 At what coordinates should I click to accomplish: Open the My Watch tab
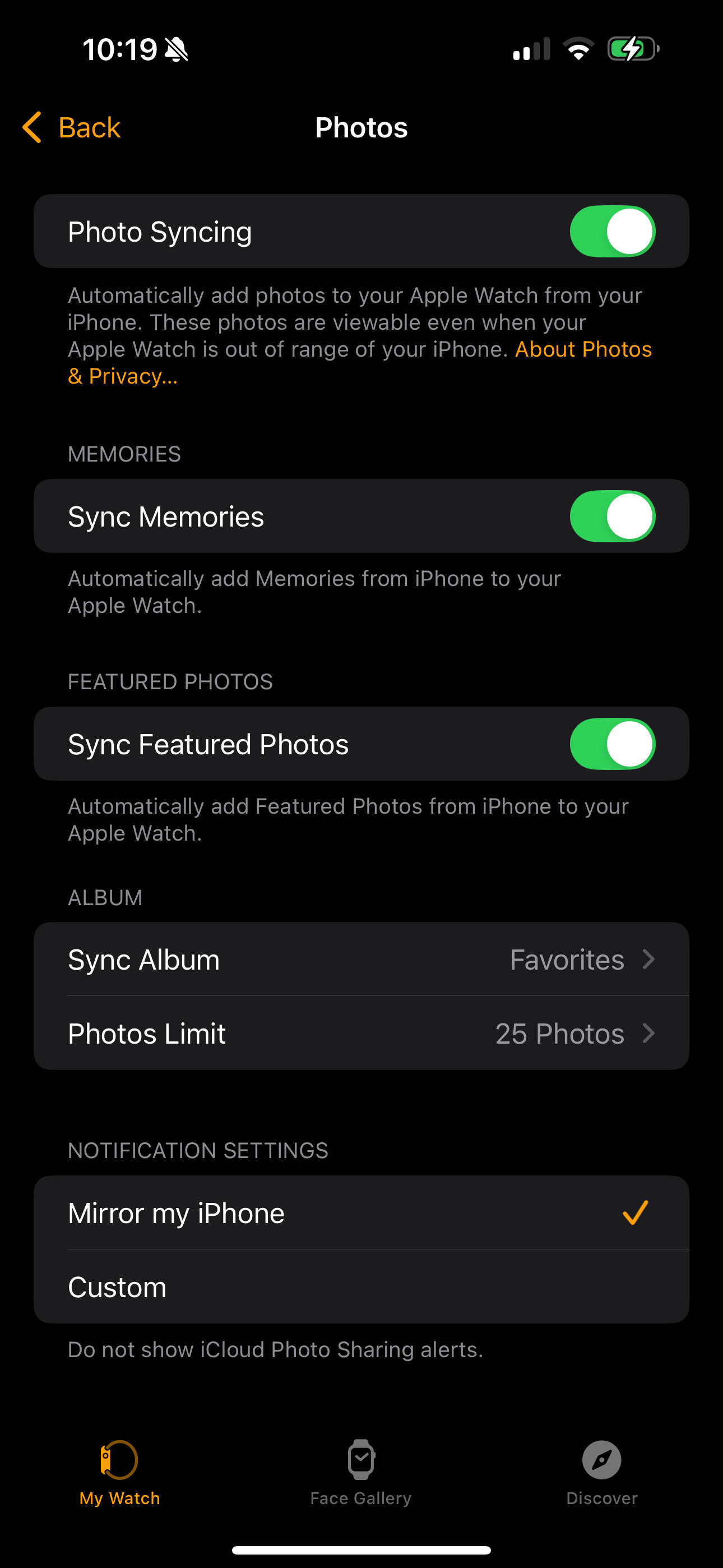coord(120,1472)
